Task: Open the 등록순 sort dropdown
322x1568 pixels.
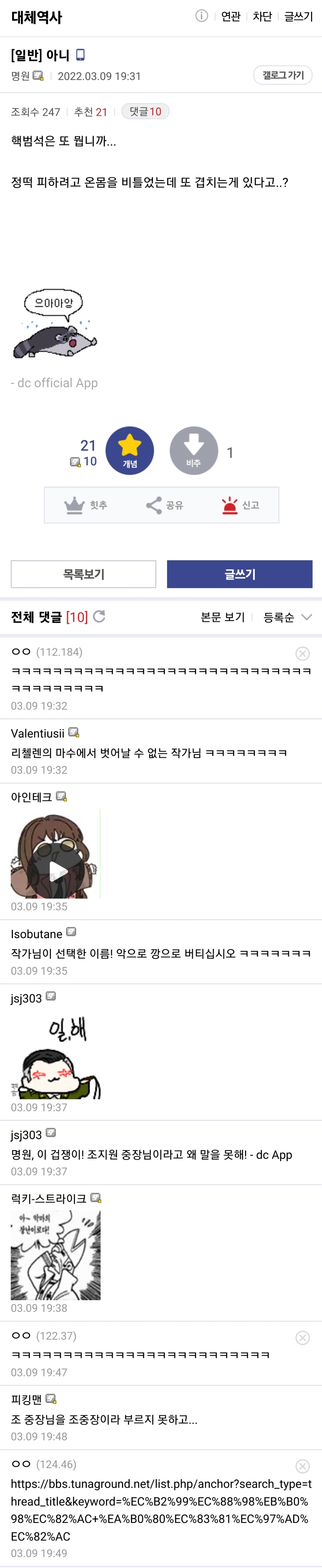Action: (x=287, y=617)
